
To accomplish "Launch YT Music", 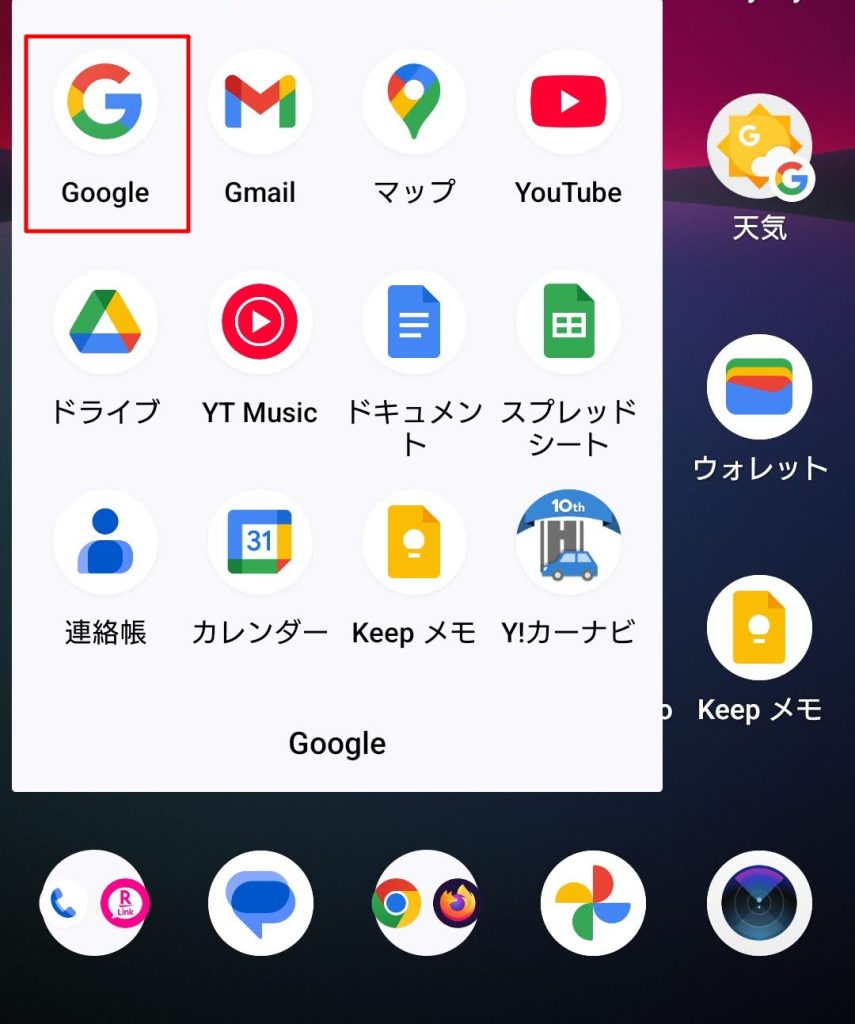I will (x=260, y=322).
